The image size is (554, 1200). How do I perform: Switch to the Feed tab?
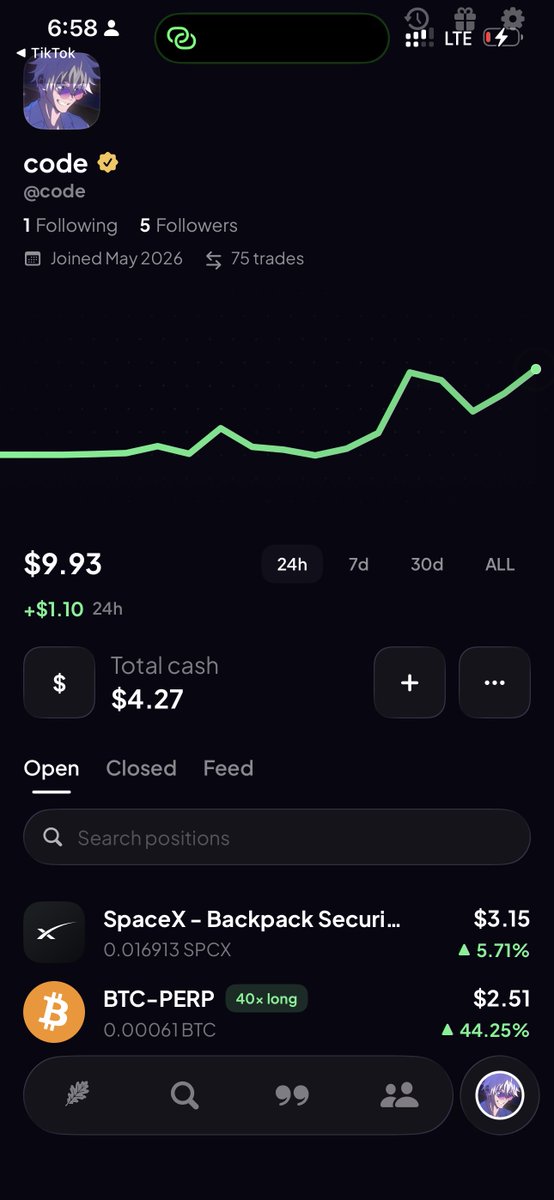pos(228,768)
